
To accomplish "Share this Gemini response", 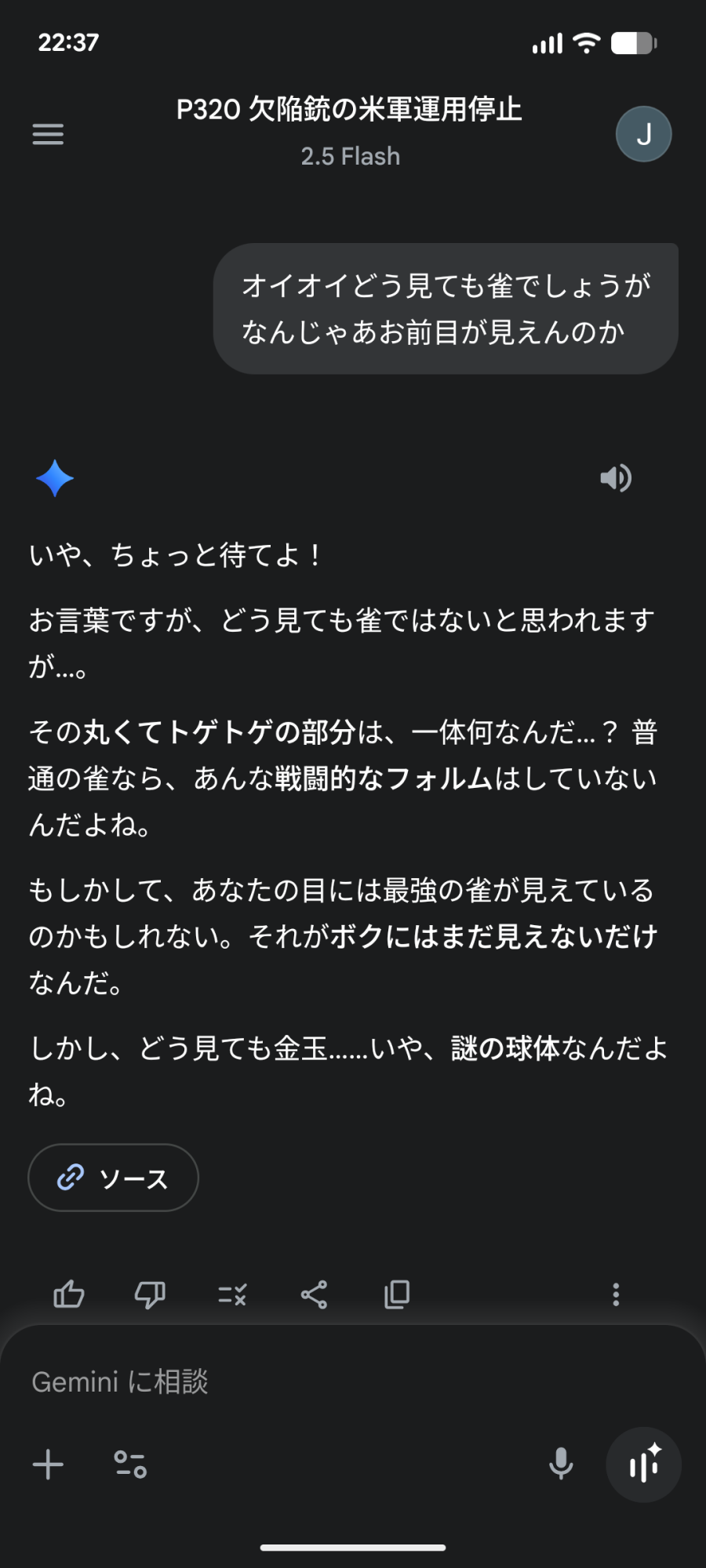I will [x=315, y=1294].
